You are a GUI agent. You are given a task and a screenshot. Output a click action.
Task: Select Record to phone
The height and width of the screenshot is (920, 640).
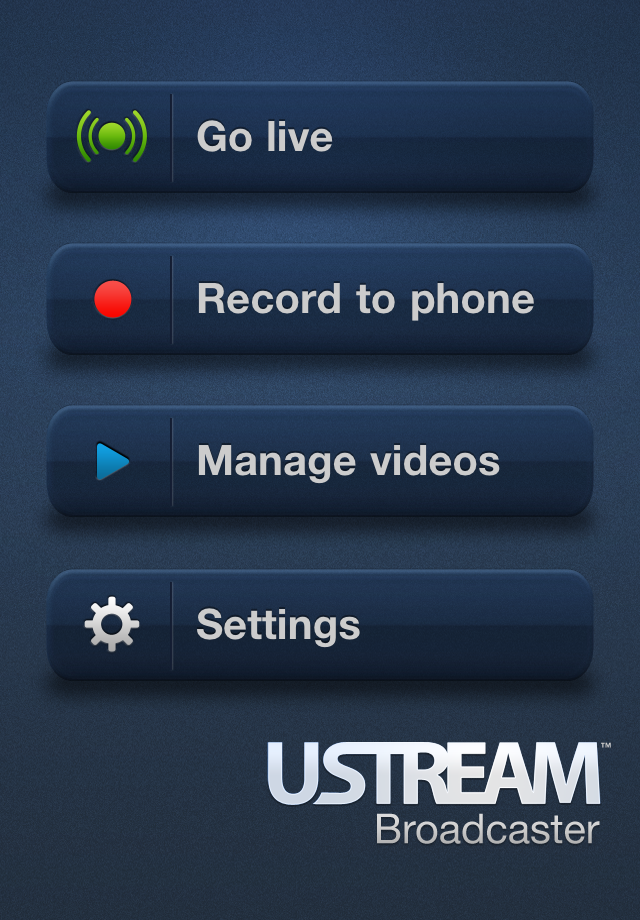coord(320,299)
